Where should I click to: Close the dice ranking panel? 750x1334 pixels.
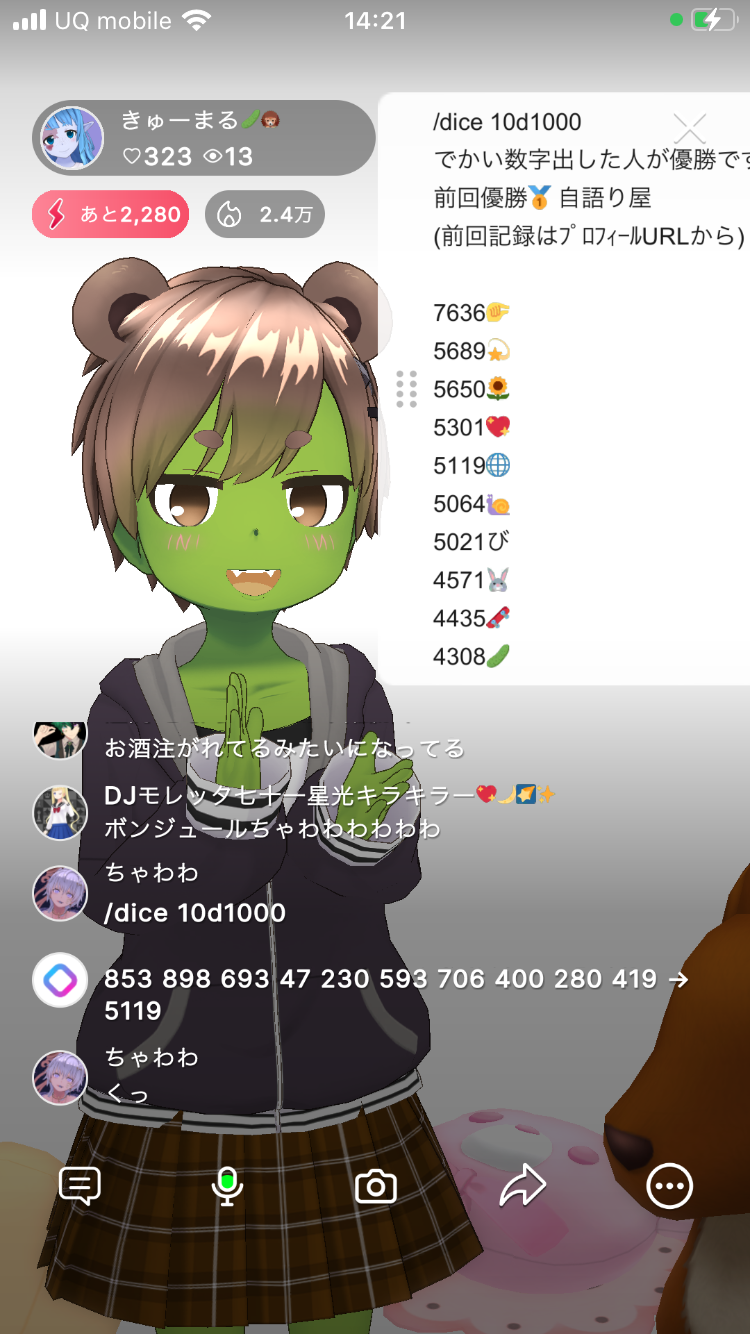point(690,128)
